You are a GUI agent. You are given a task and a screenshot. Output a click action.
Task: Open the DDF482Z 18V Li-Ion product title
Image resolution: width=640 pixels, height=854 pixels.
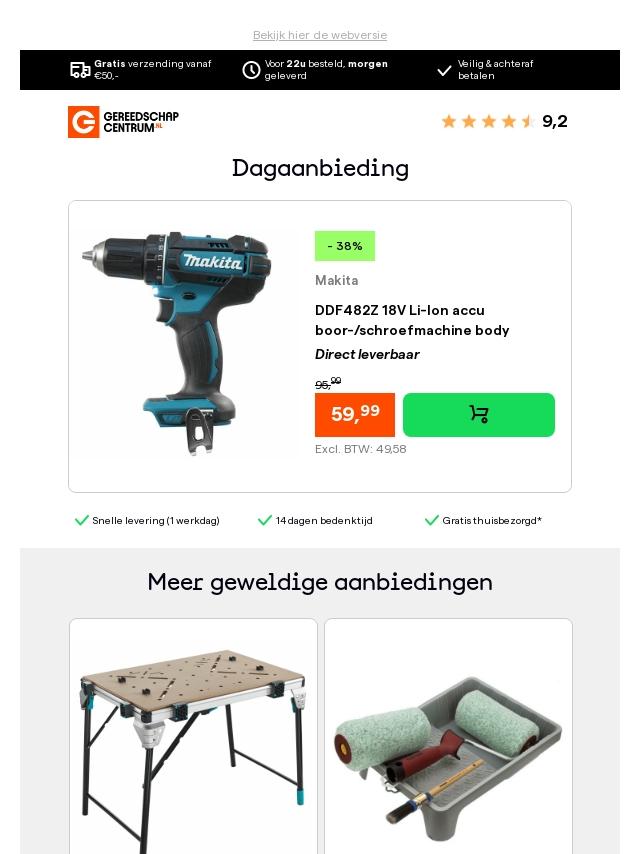point(412,320)
